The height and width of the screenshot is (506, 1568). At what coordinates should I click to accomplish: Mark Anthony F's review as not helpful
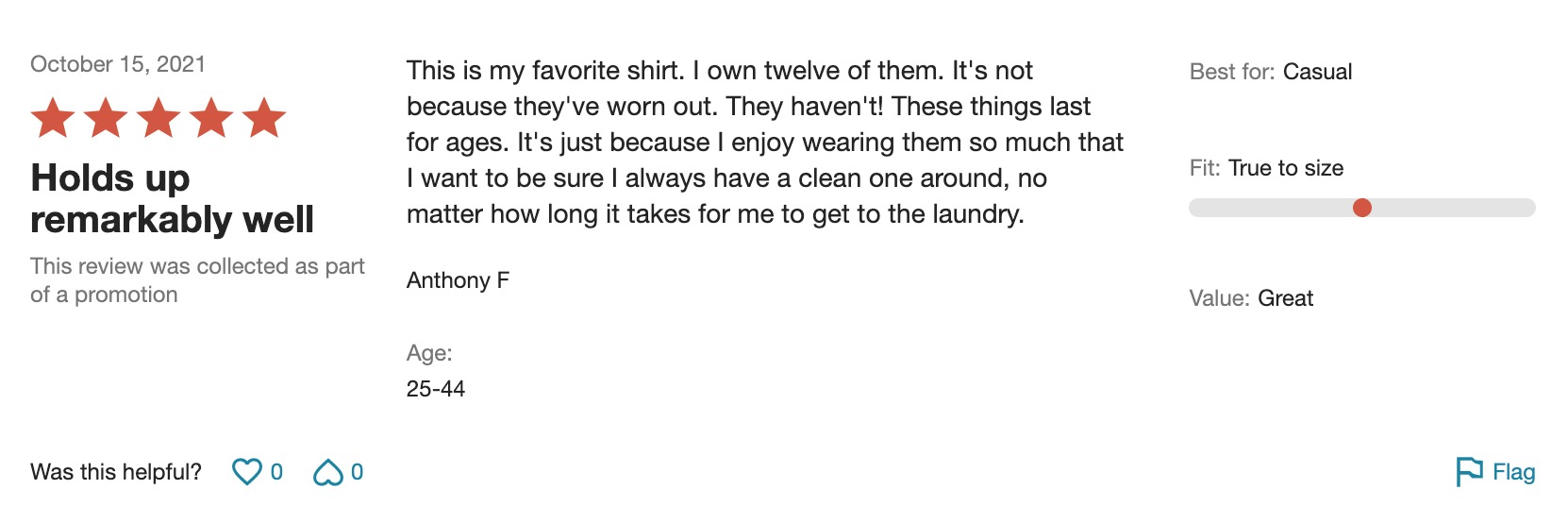[x=328, y=471]
